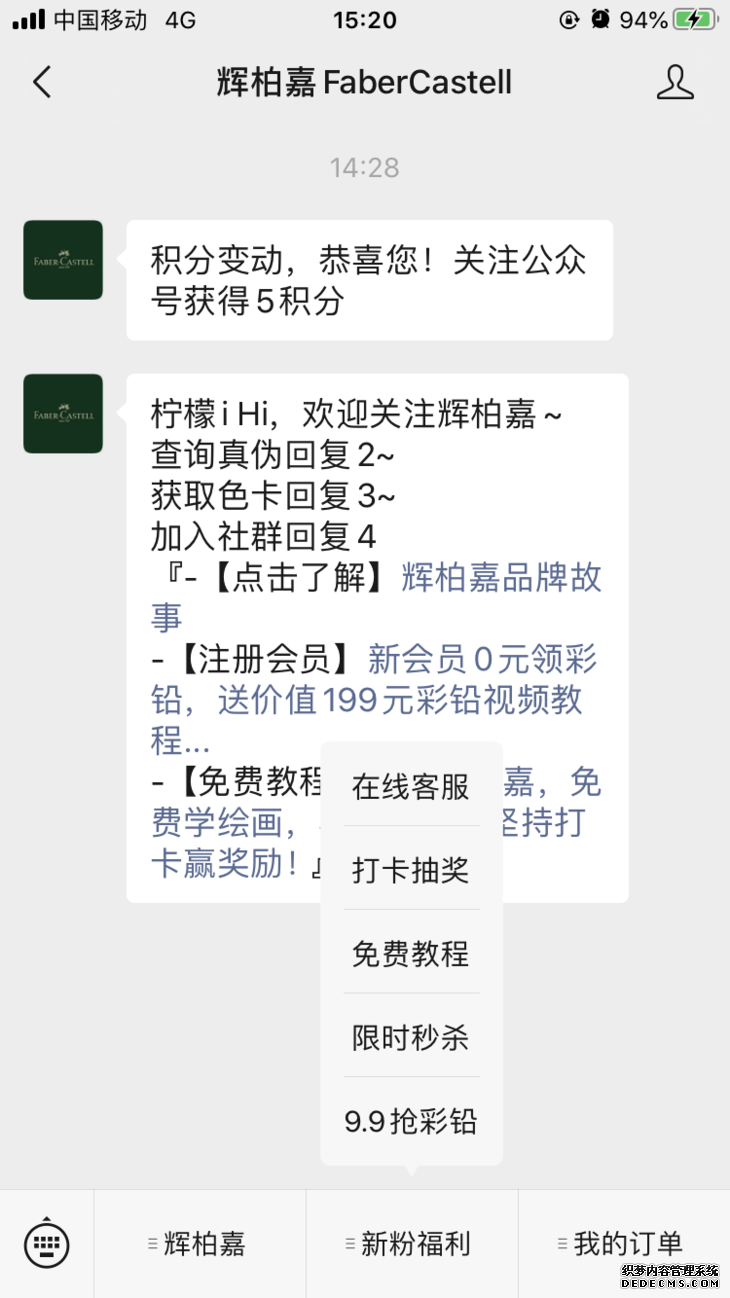Select 在线客服 from the popup
730x1298 pixels.
tap(411, 786)
